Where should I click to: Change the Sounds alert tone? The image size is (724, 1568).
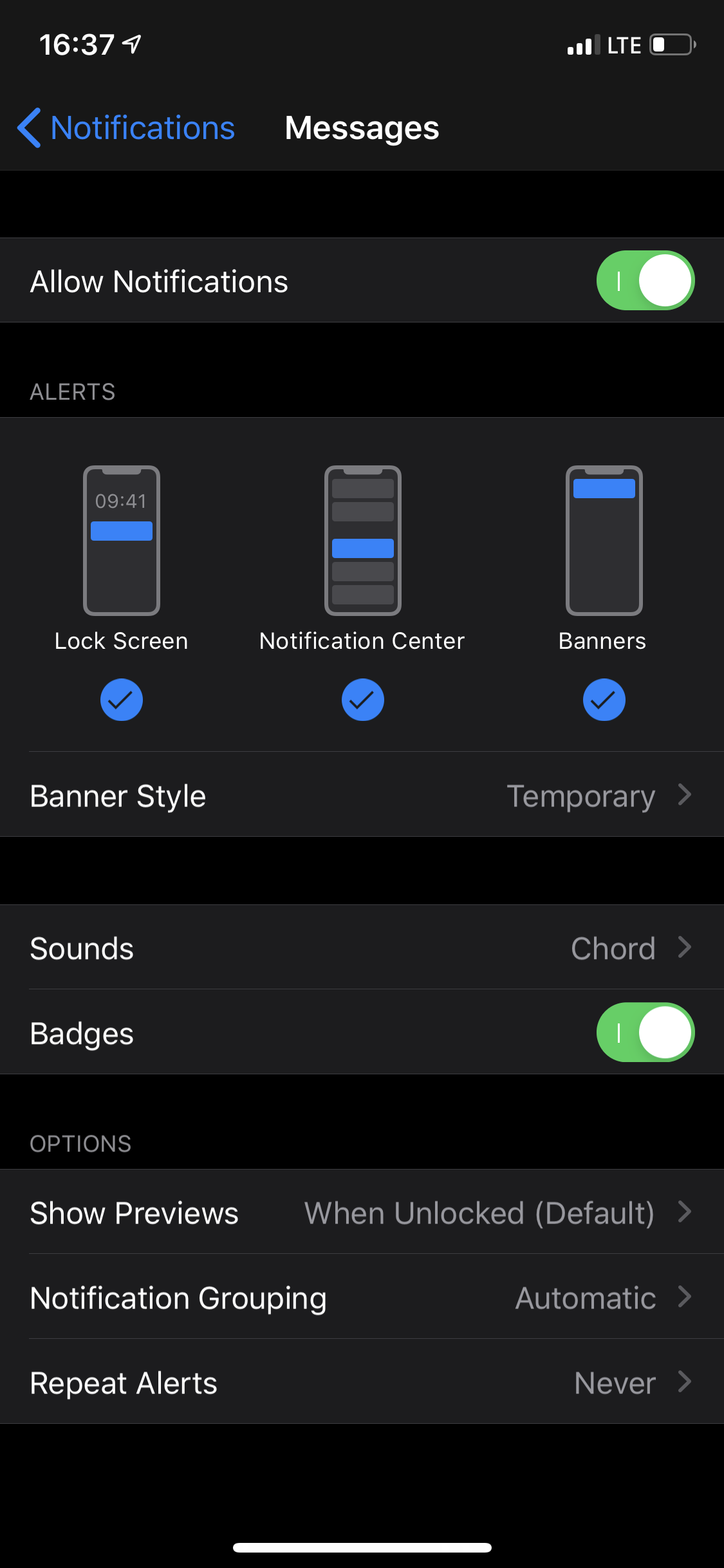click(x=362, y=948)
